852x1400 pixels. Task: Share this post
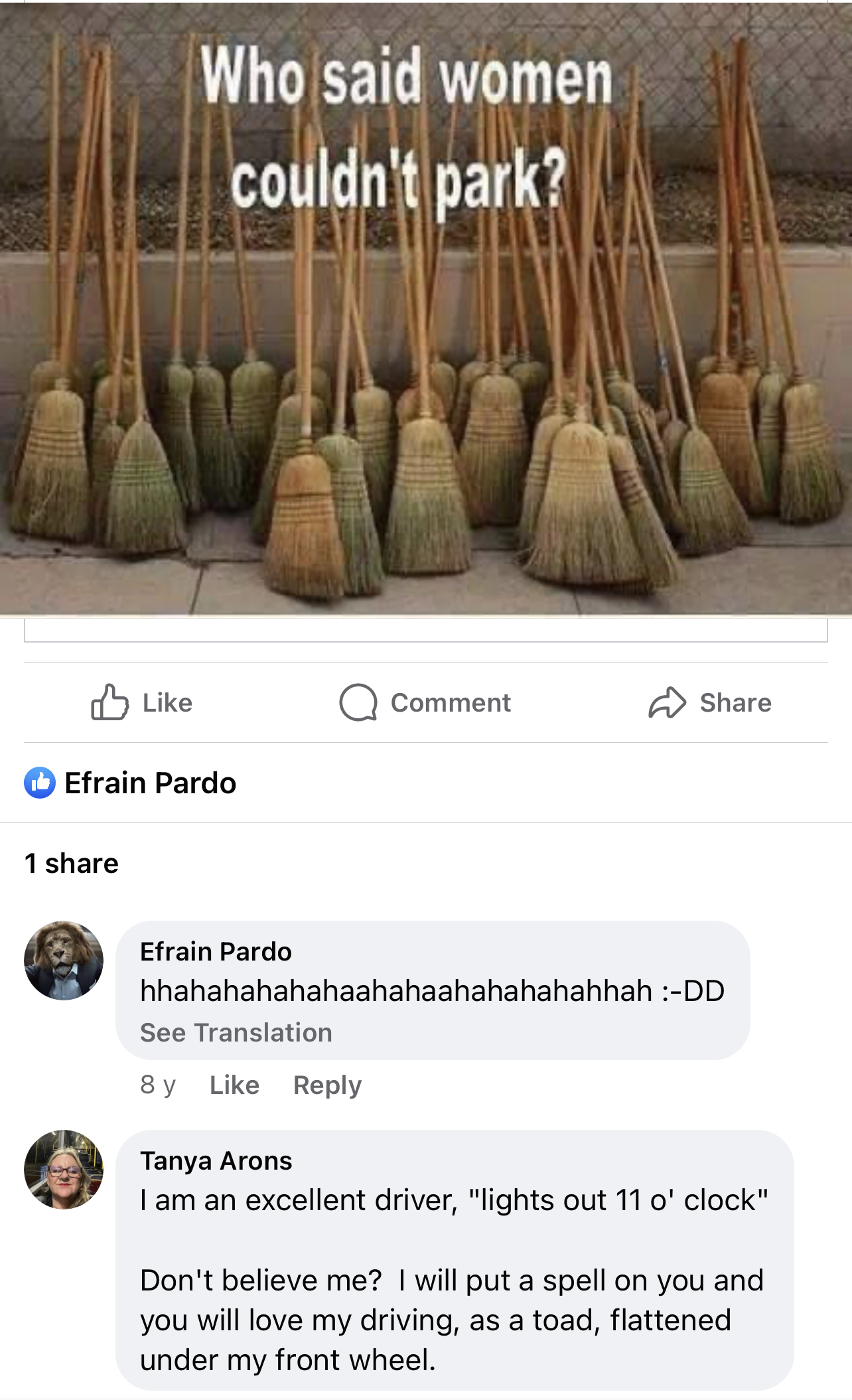(710, 702)
